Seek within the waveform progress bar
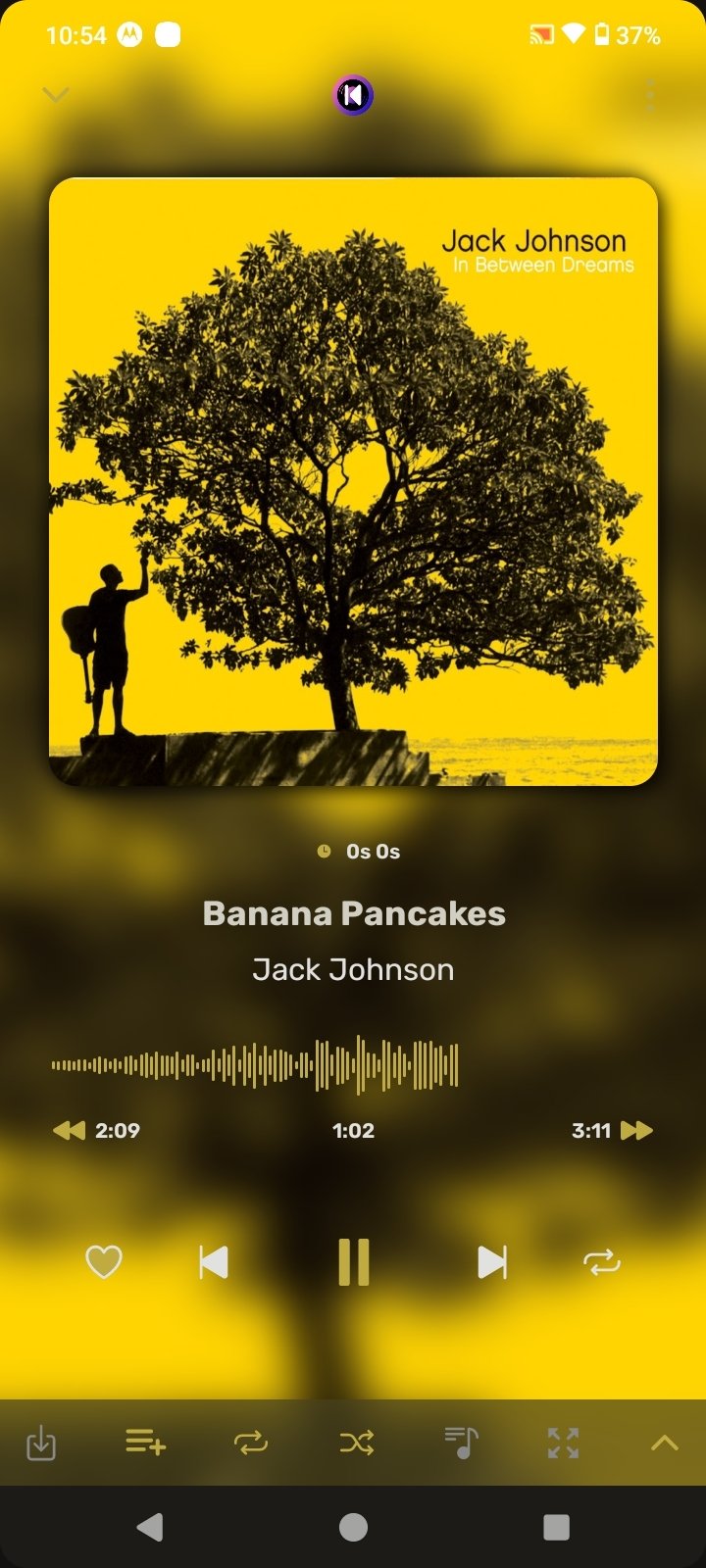 pyautogui.click(x=353, y=1065)
